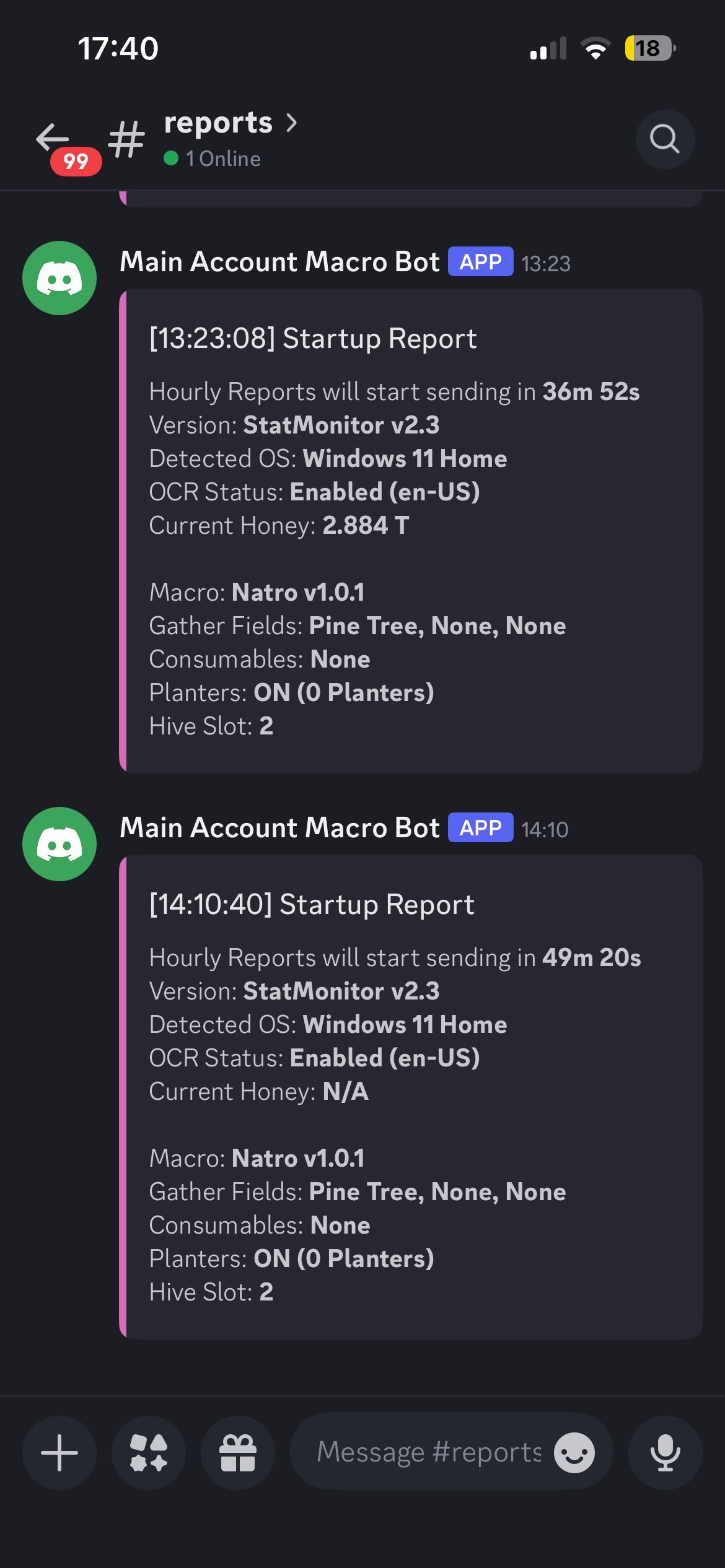Open the emoji picker

[x=574, y=1452]
